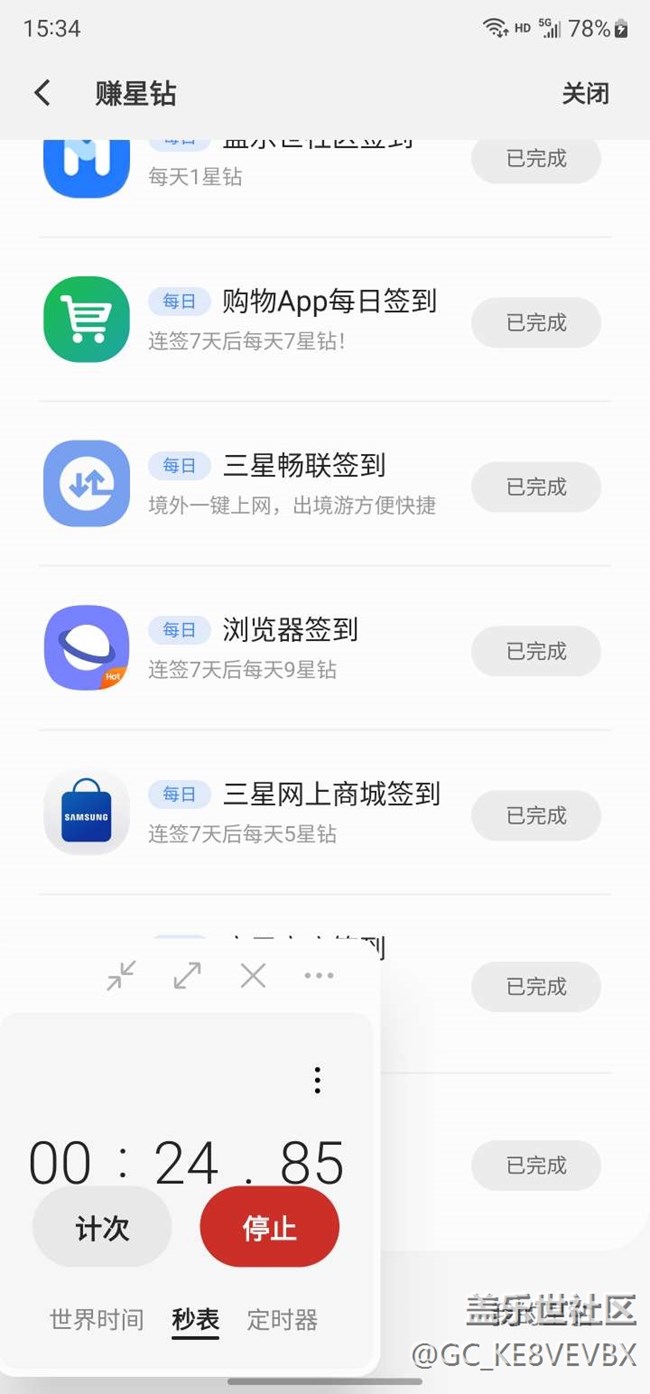Switch to the 定时器 tab
The height and width of the screenshot is (1394, 650).
tap(282, 1320)
